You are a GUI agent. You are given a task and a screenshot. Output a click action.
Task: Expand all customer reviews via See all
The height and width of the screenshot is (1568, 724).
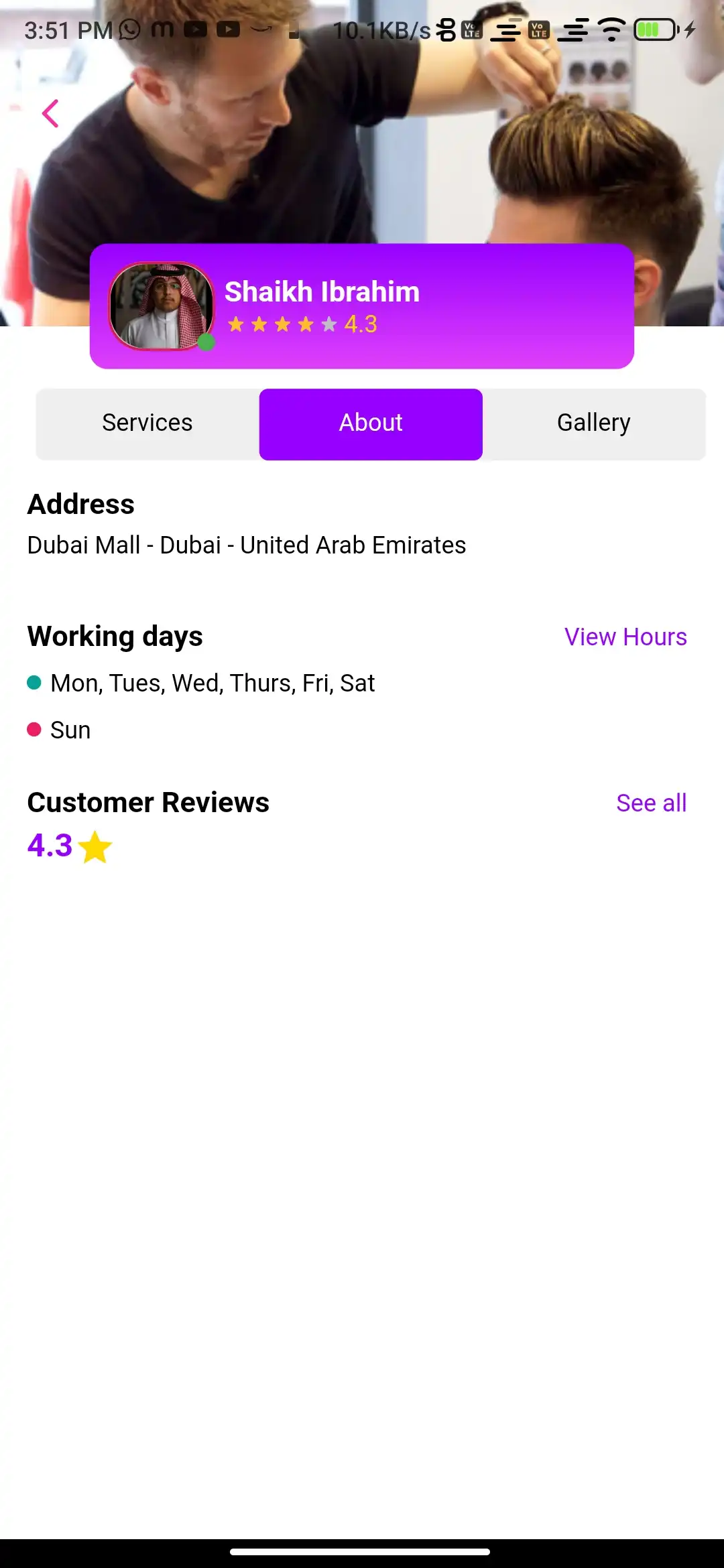click(x=651, y=802)
